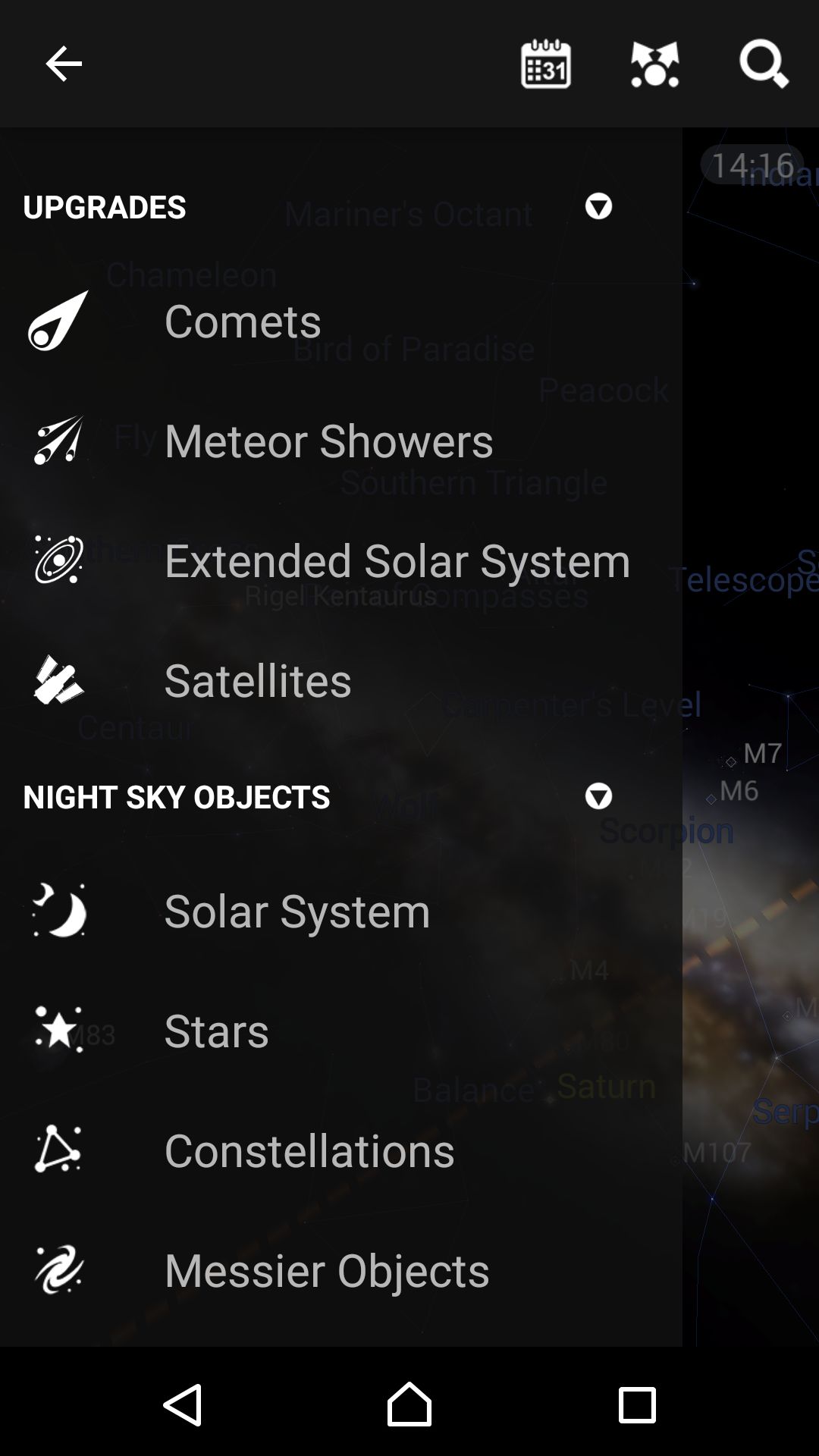Open Solar System objects

(341, 910)
